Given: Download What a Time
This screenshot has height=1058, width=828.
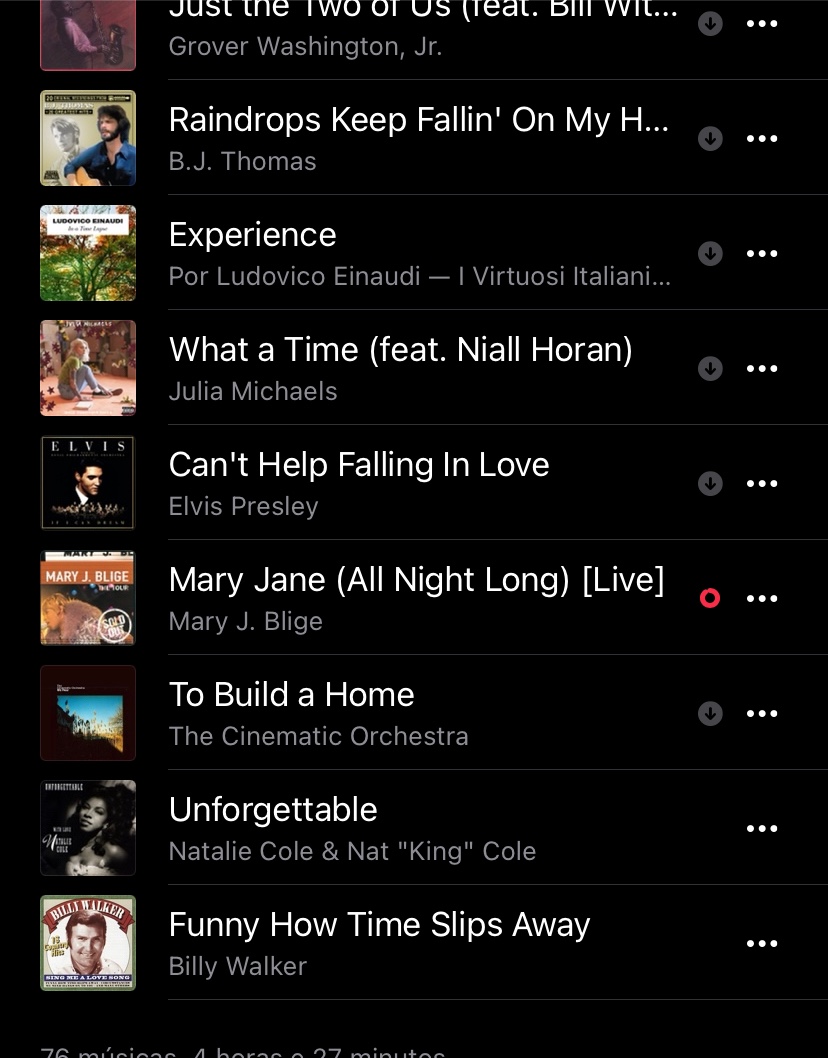Looking at the screenshot, I should [x=710, y=368].
